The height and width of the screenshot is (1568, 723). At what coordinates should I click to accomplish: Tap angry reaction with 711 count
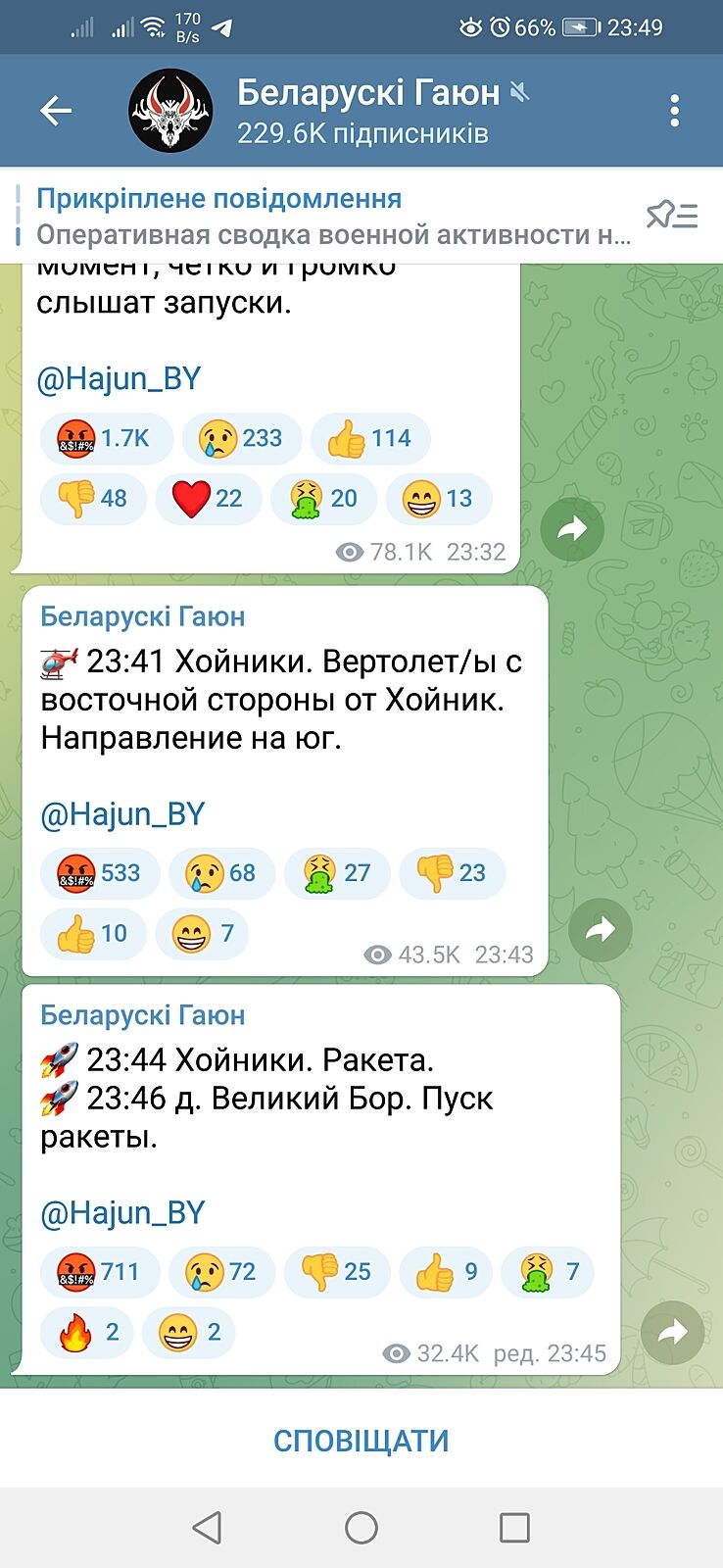[100, 1272]
